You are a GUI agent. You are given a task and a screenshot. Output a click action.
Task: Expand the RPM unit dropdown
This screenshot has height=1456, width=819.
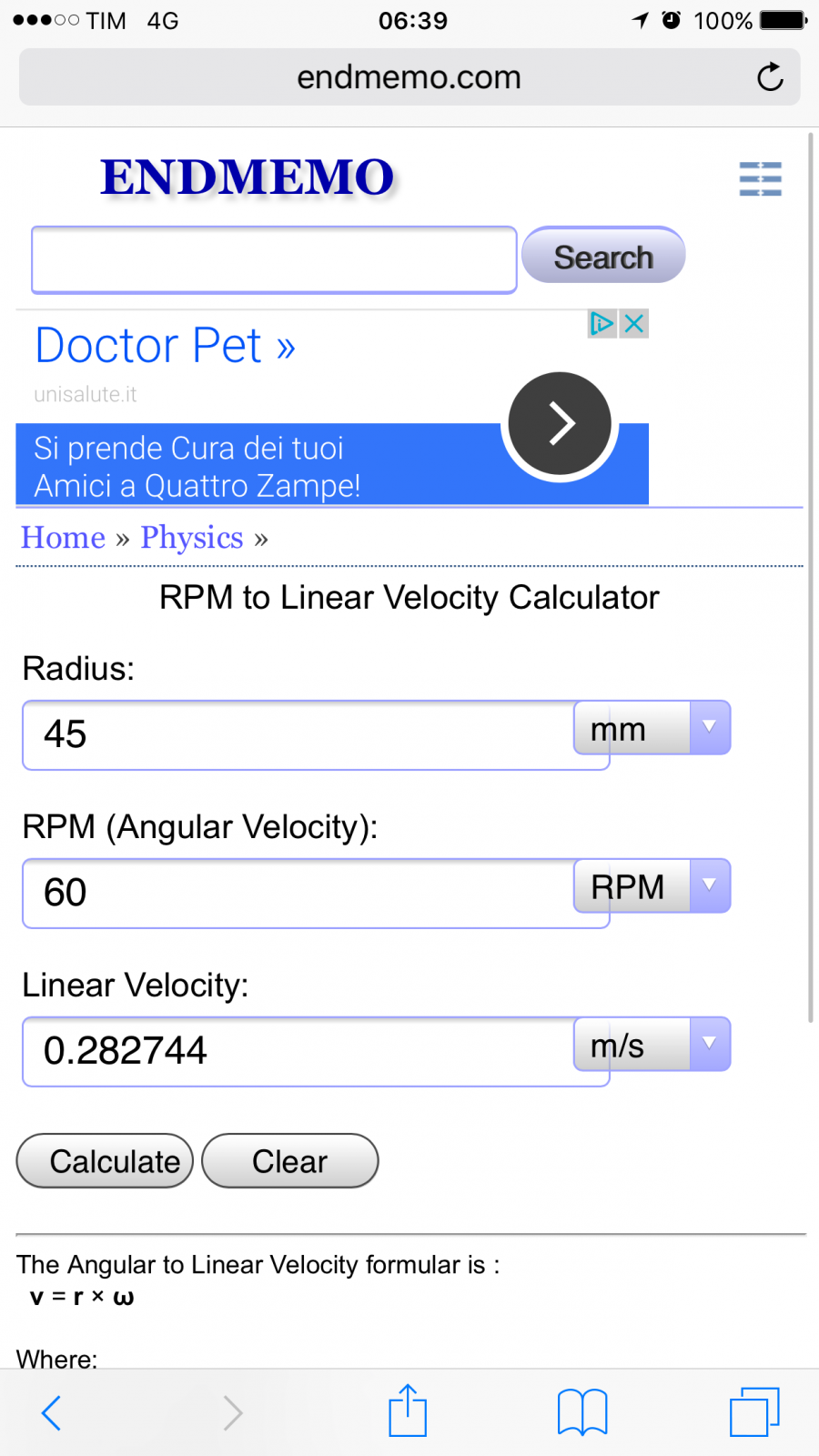[652, 886]
